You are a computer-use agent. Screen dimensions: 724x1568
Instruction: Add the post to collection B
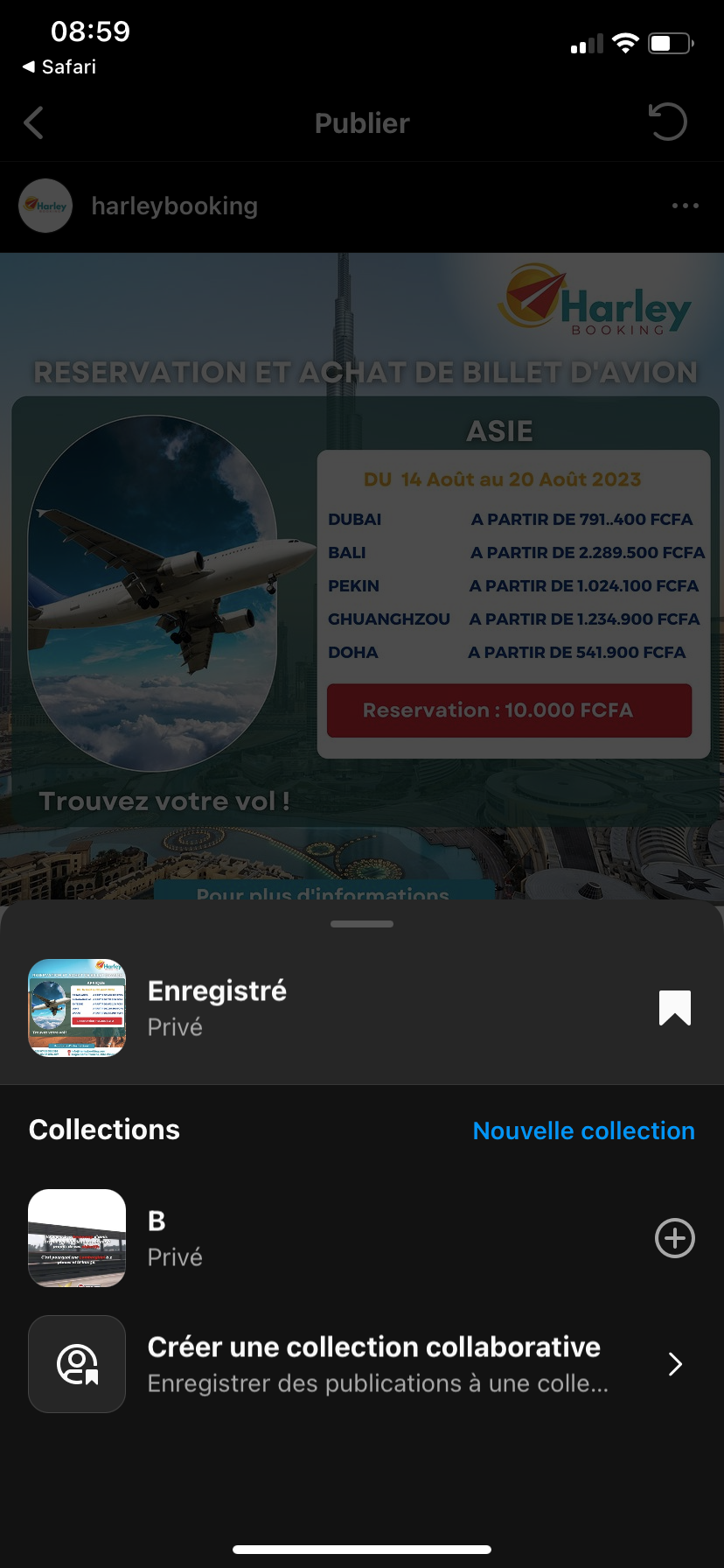674,1238
